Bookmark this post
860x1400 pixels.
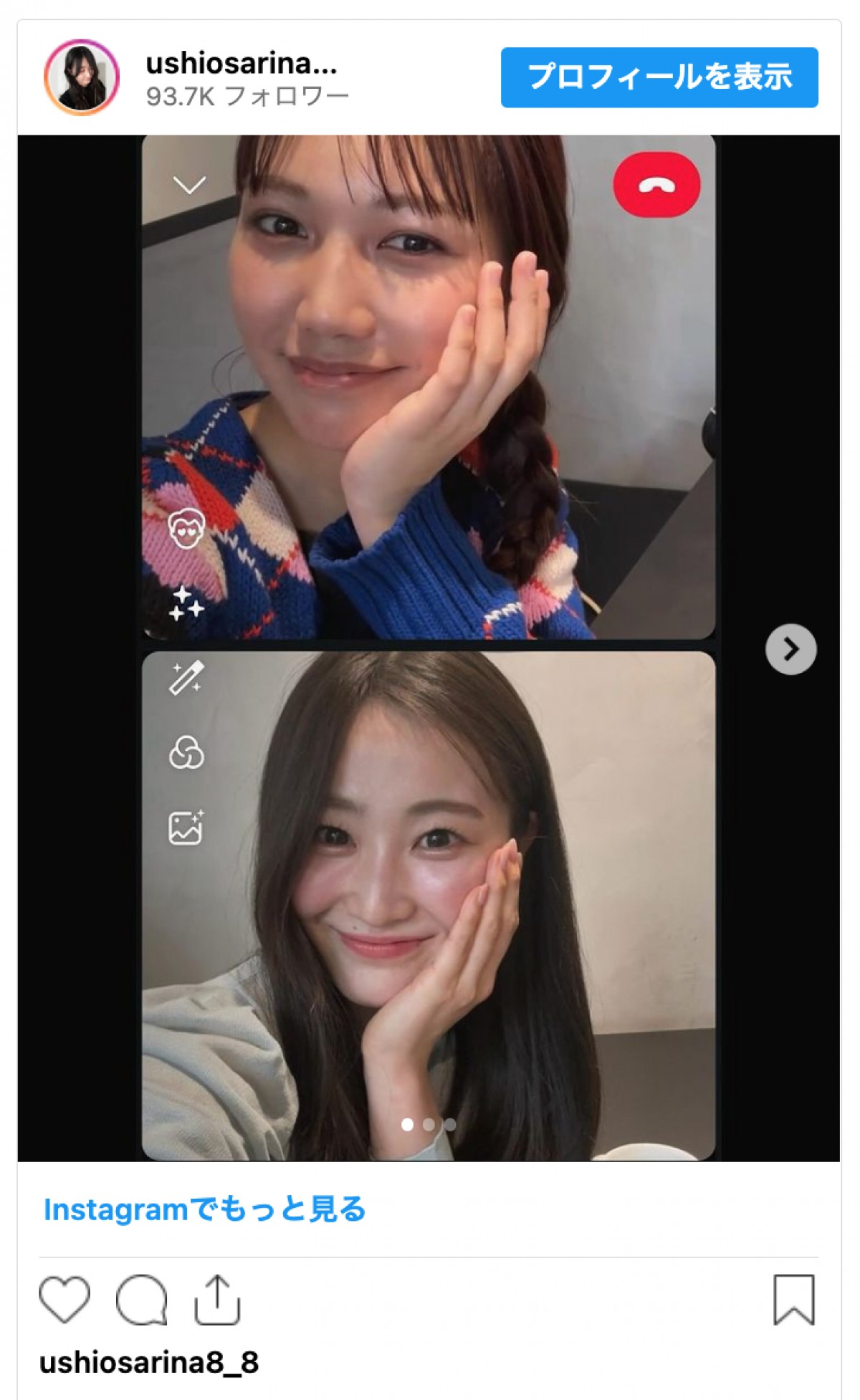pos(793,1299)
